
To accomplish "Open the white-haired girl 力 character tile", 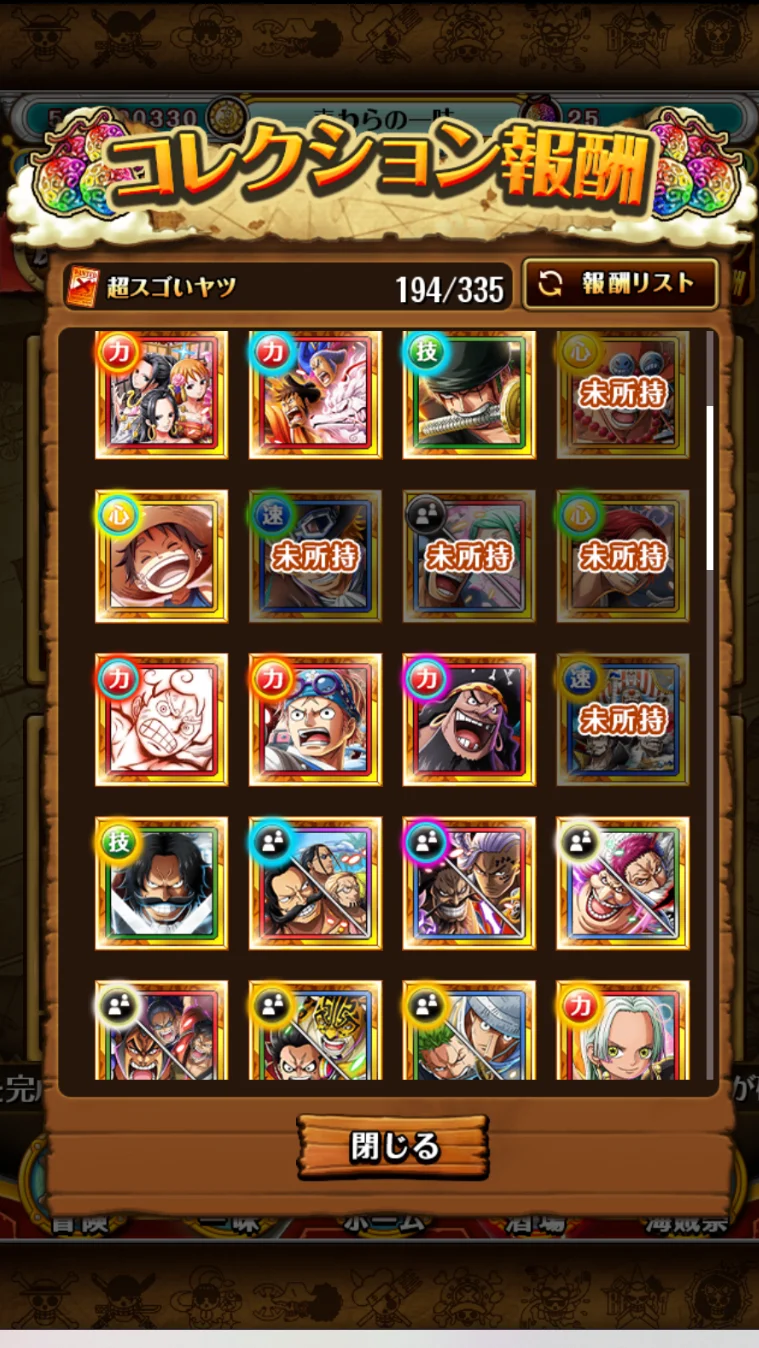I will [623, 1030].
